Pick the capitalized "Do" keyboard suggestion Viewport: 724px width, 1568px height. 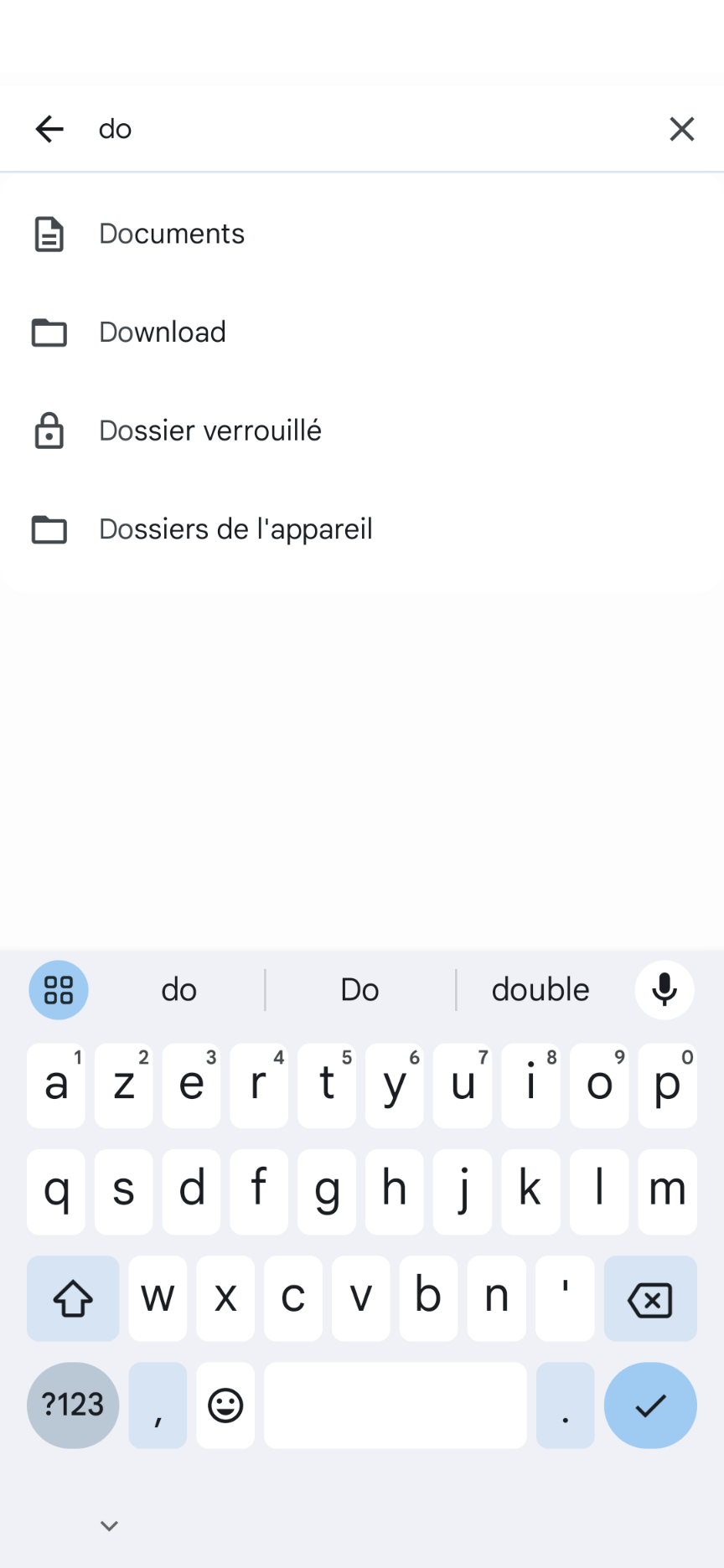click(360, 990)
